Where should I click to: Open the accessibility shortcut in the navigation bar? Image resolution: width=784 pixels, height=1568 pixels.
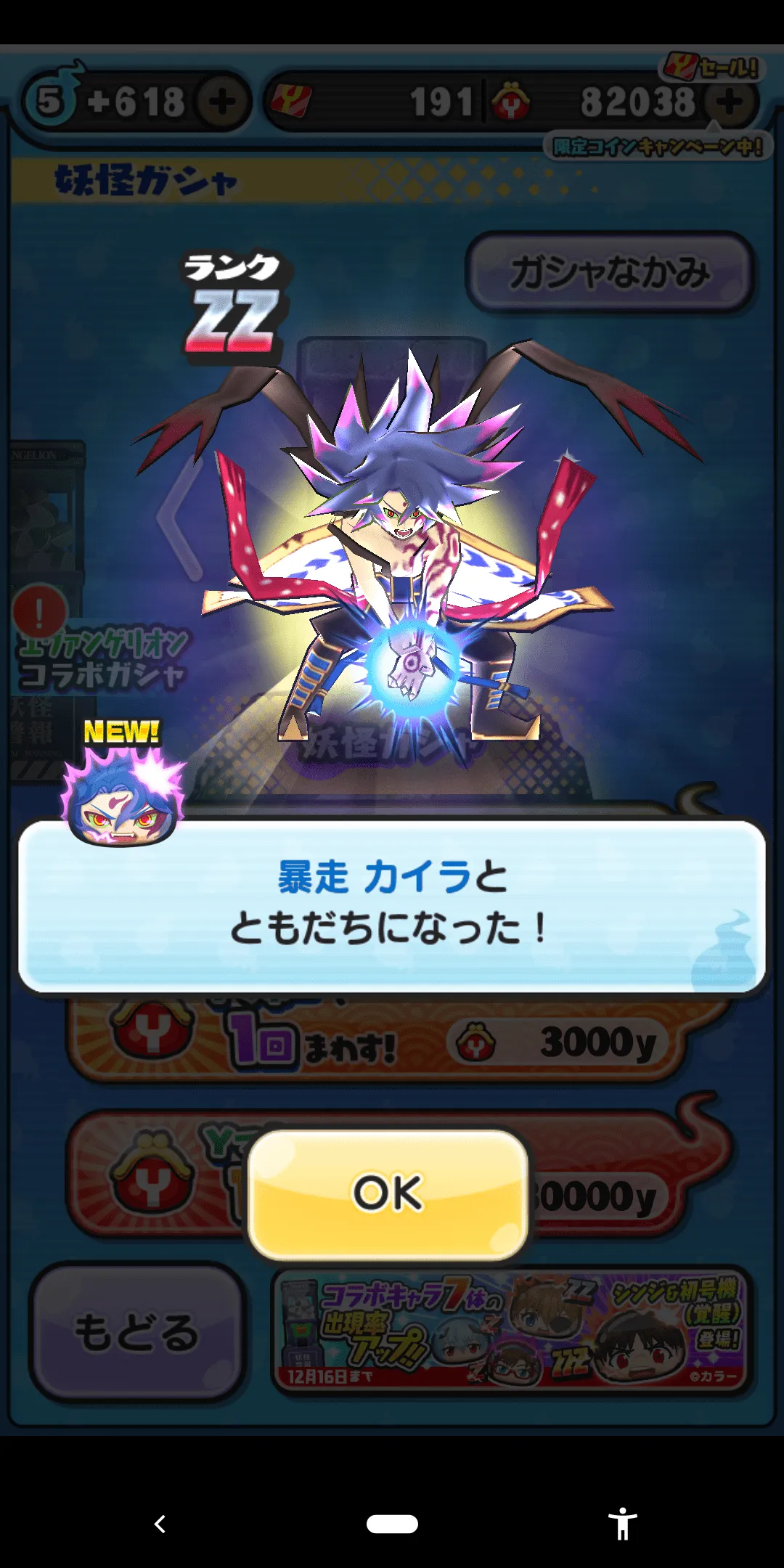(x=622, y=1524)
